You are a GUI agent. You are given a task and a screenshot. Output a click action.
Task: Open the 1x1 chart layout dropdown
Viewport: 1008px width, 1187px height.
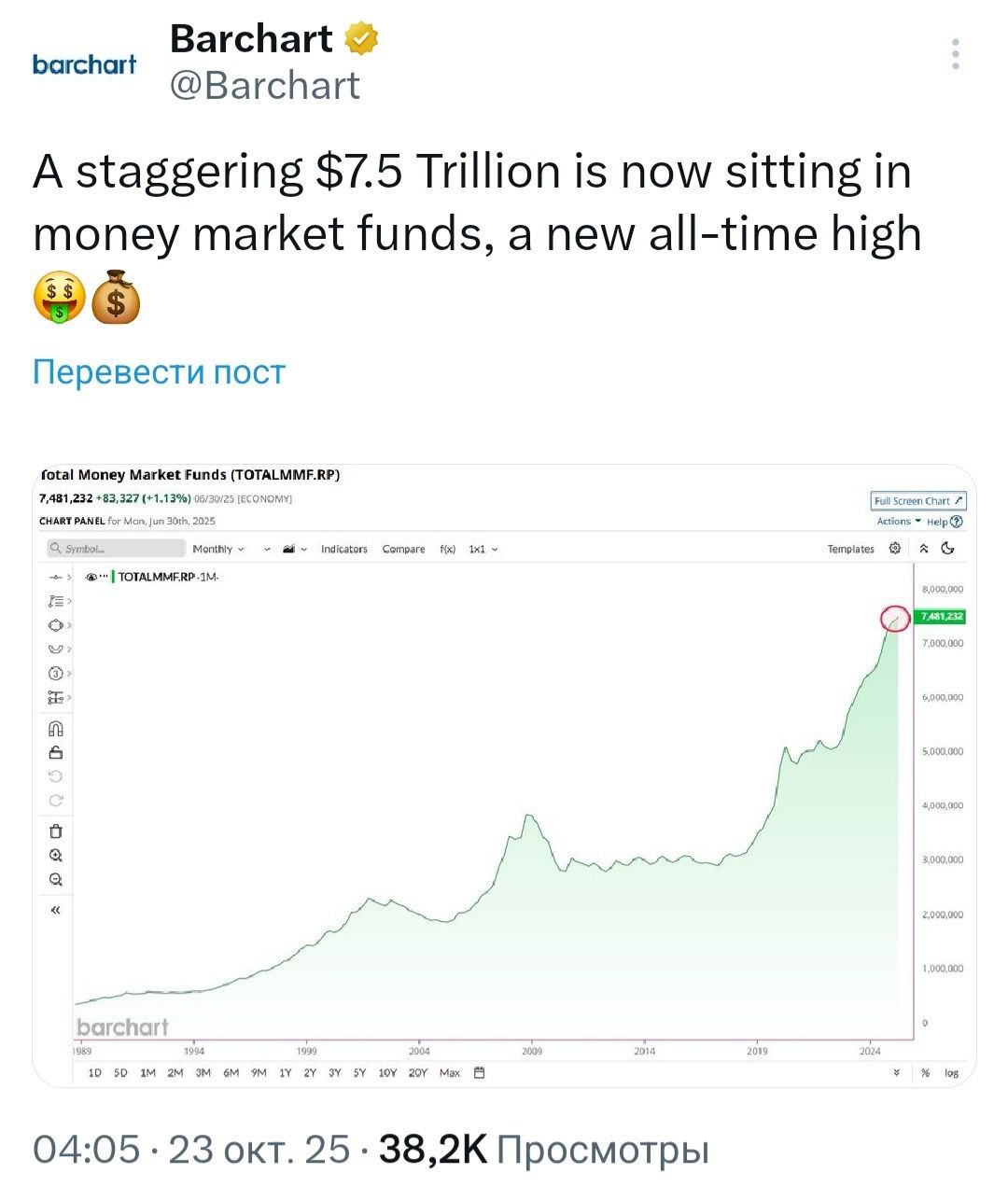point(481,549)
